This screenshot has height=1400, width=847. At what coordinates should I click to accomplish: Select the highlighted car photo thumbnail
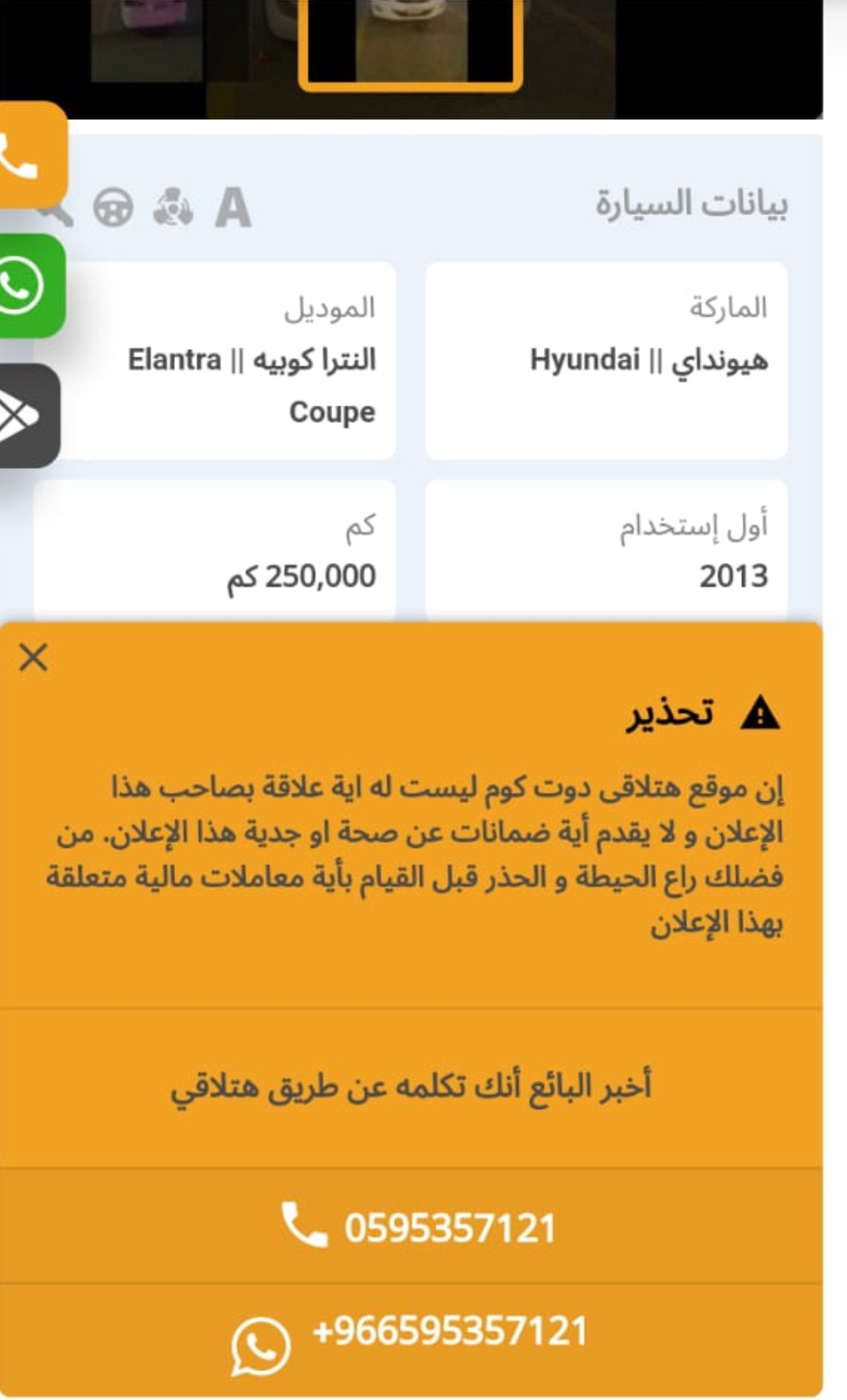point(411,43)
